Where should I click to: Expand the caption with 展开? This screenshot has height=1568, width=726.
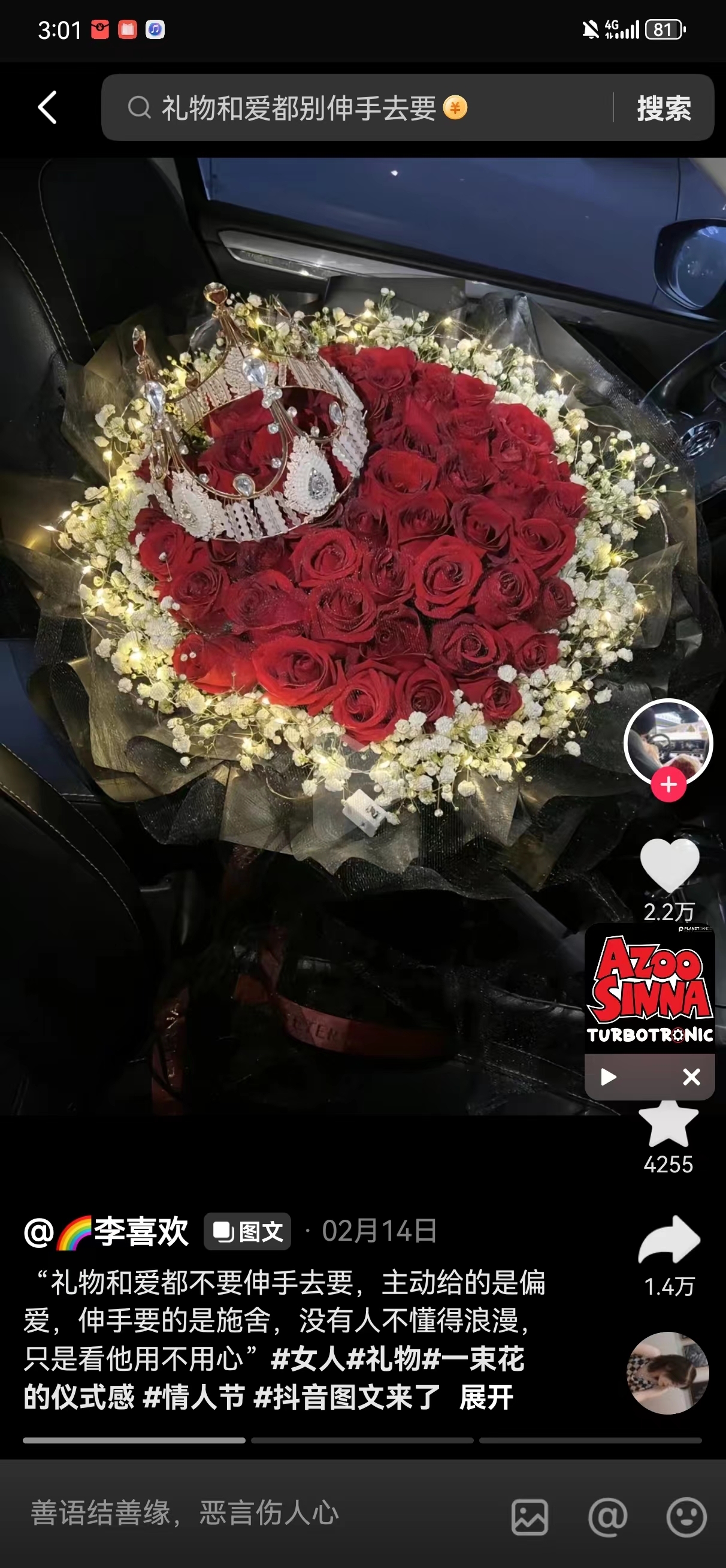coord(486,1397)
